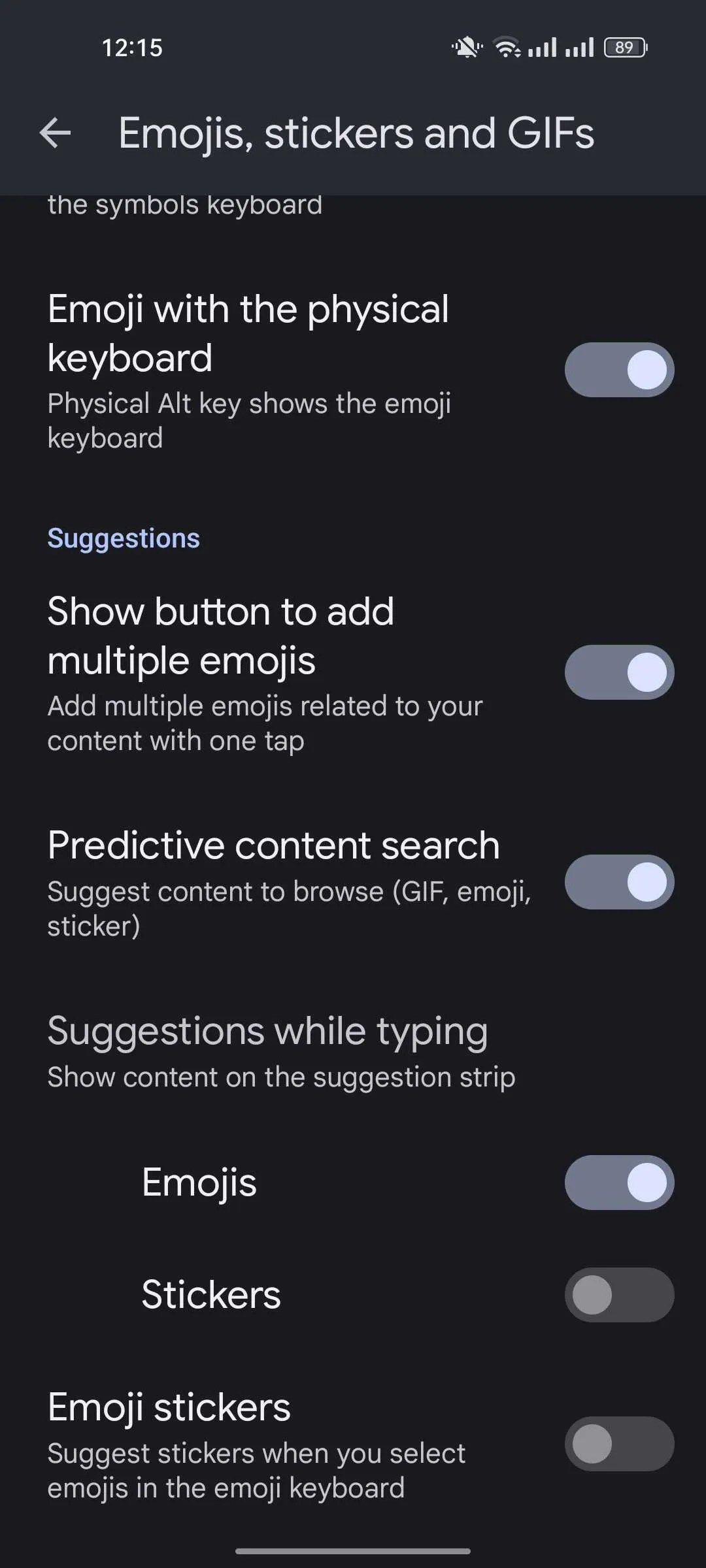
Task: Click the Suggestions section header
Action: pyautogui.click(x=123, y=538)
